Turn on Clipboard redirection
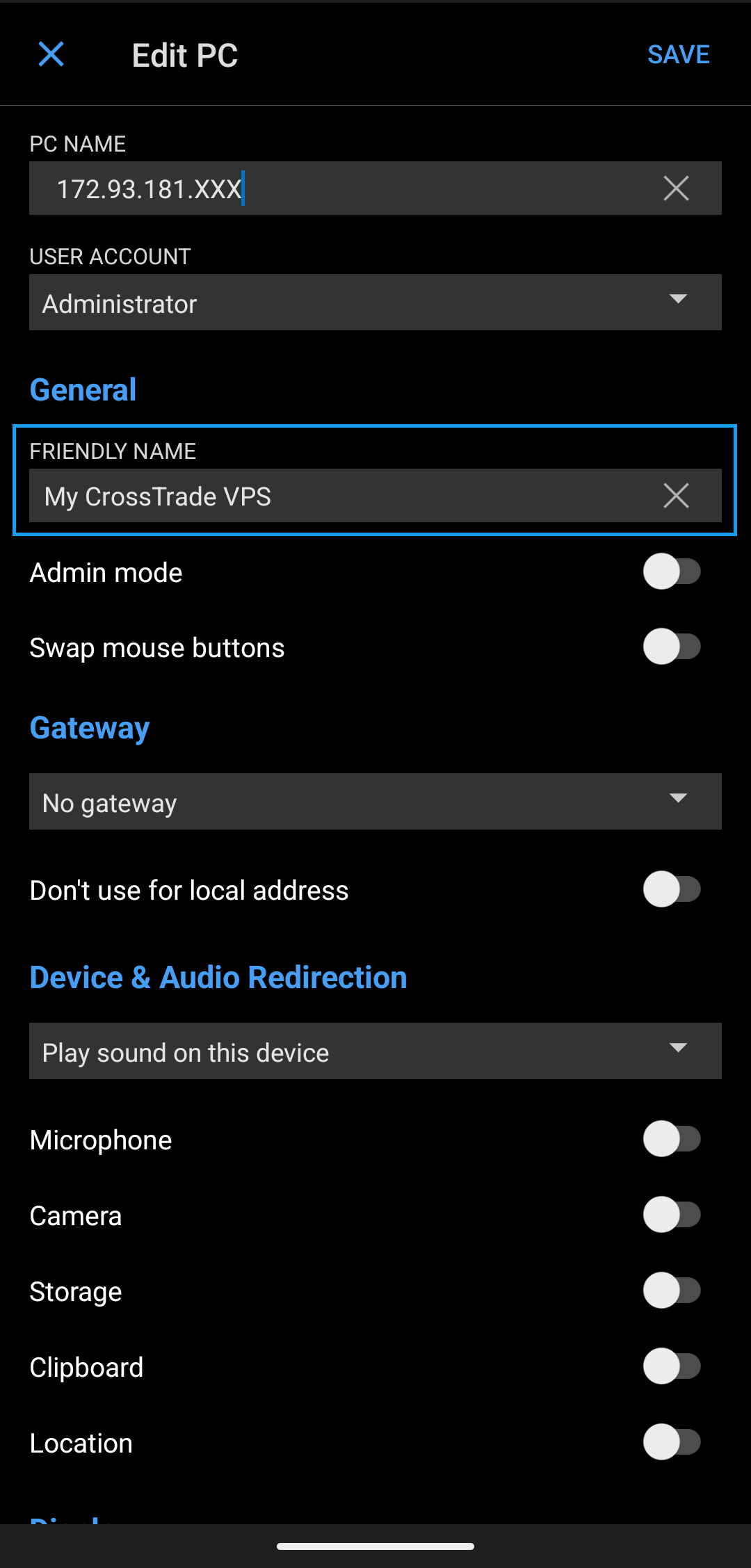The height and width of the screenshot is (1568, 751). (x=671, y=1366)
